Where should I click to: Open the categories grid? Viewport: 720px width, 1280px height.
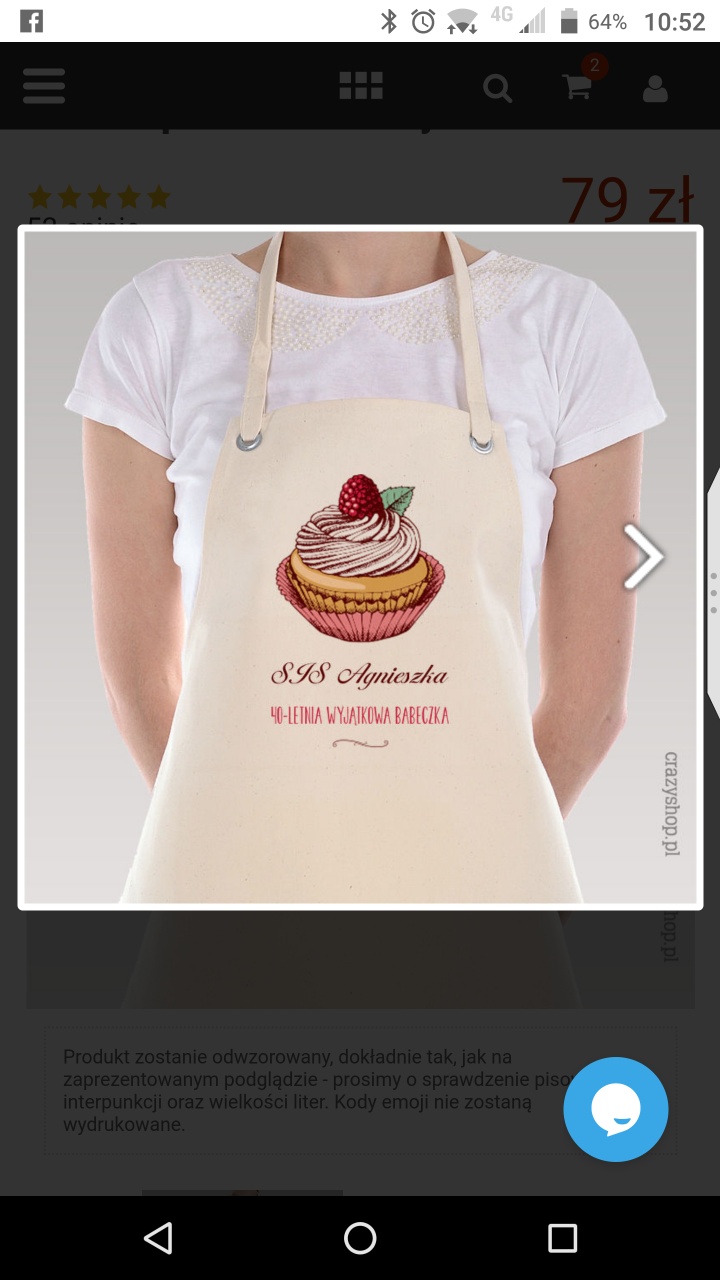361,86
